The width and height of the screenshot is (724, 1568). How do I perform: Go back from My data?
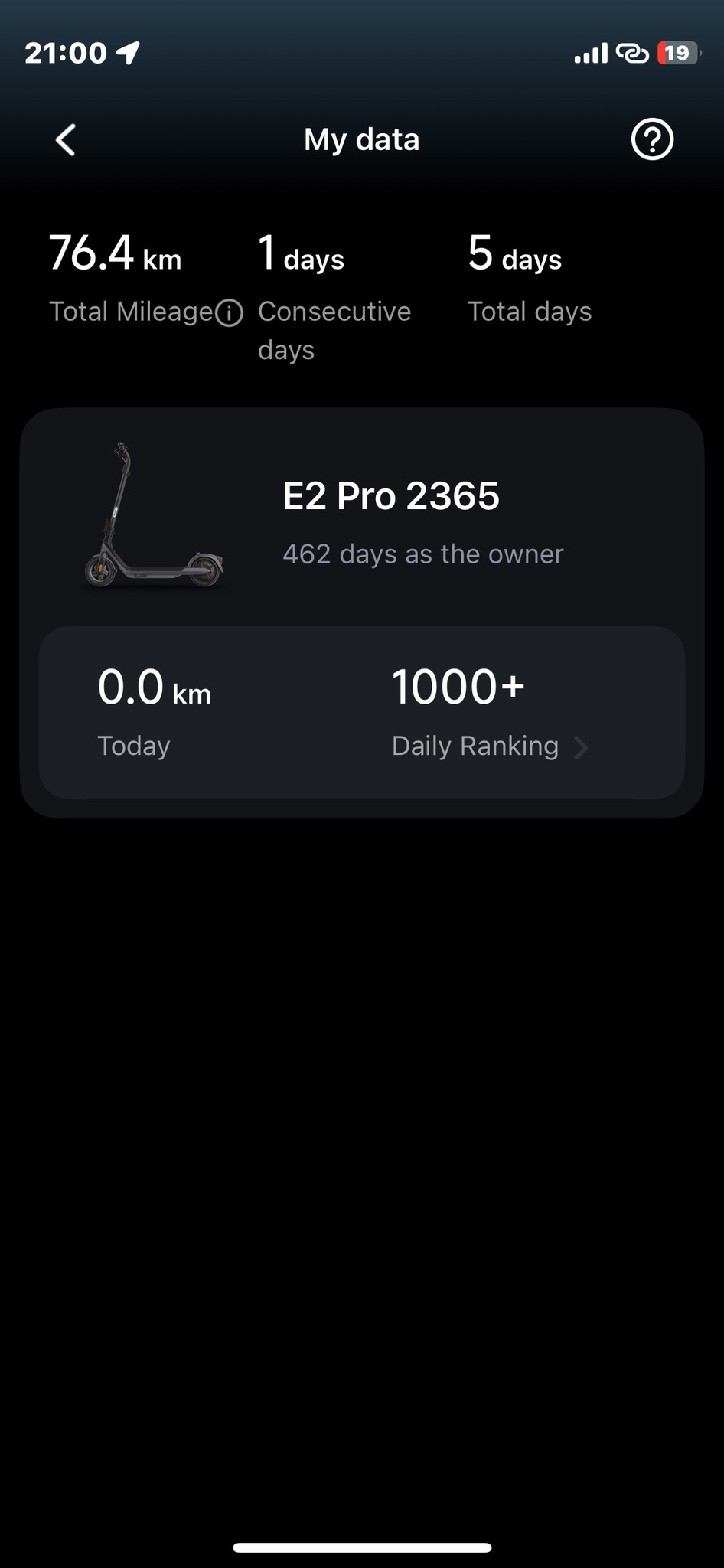pos(66,140)
